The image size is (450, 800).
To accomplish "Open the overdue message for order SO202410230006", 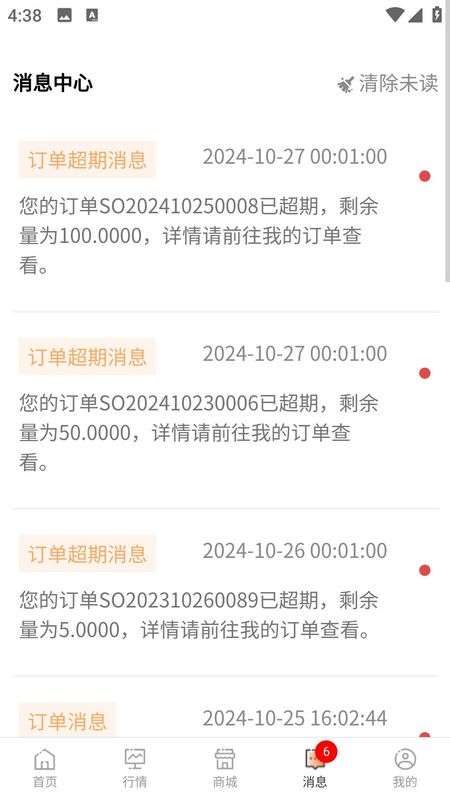I will [225, 410].
